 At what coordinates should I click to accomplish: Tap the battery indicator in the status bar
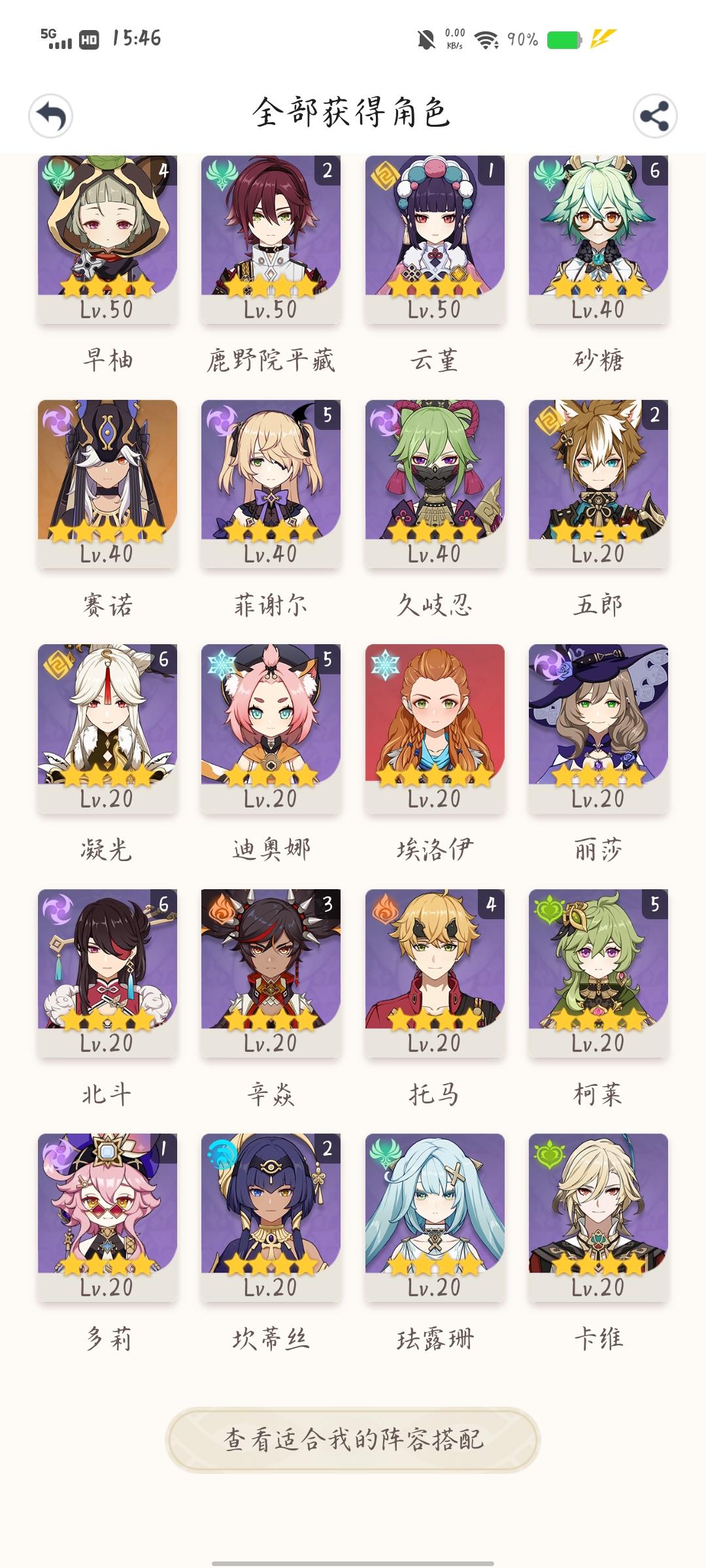[x=563, y=39]
